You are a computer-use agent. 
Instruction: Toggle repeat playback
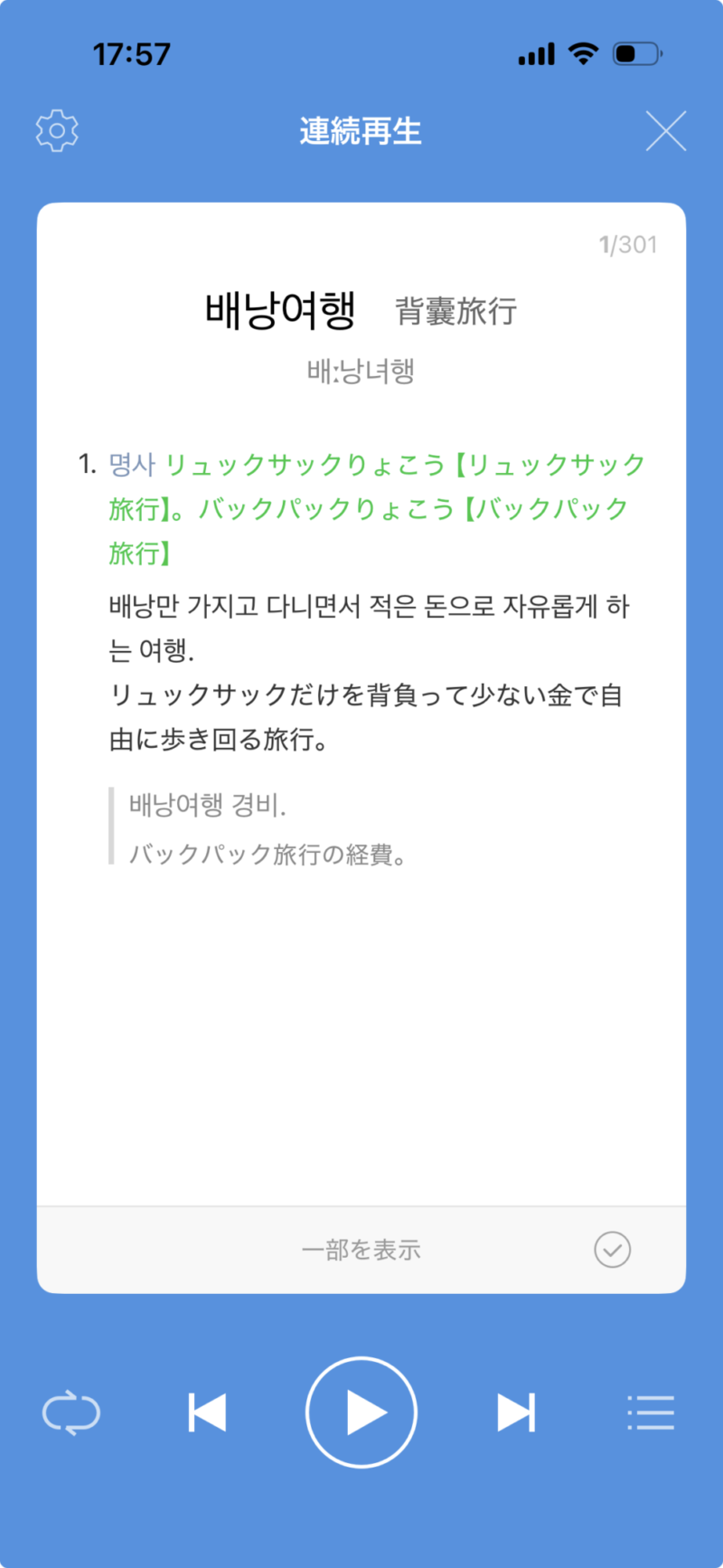(71, 1412)
